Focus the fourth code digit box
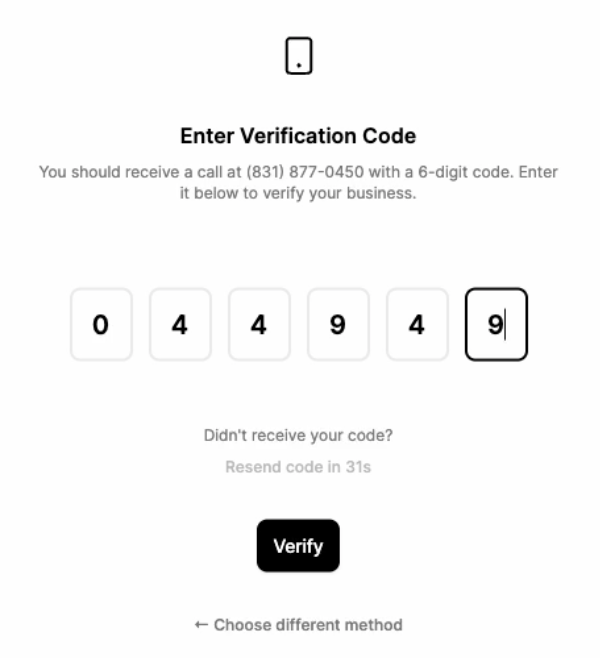Viewport: 600px width, 658px height. pos(338,324)
